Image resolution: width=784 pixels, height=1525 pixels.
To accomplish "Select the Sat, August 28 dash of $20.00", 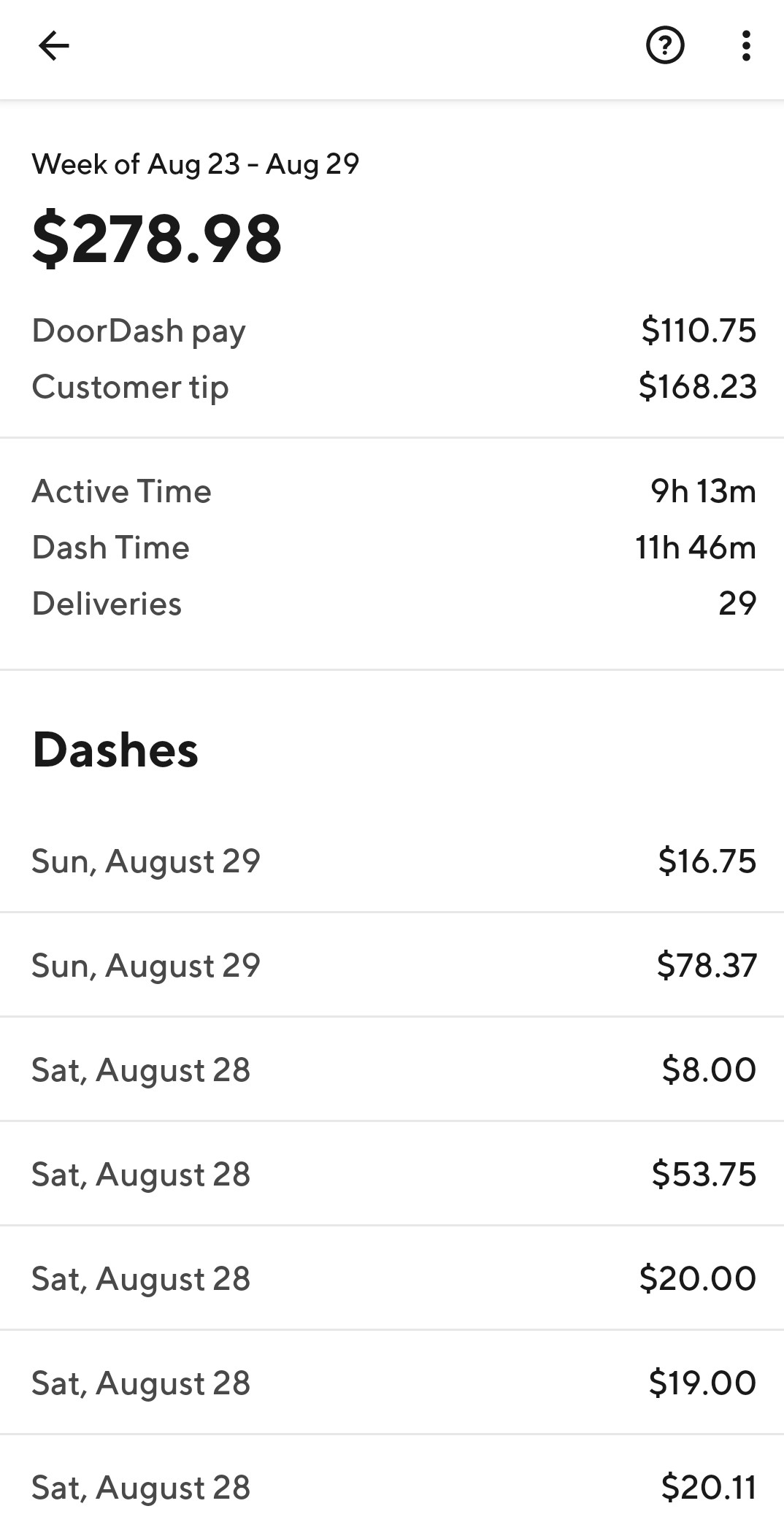I will 392,1278.
